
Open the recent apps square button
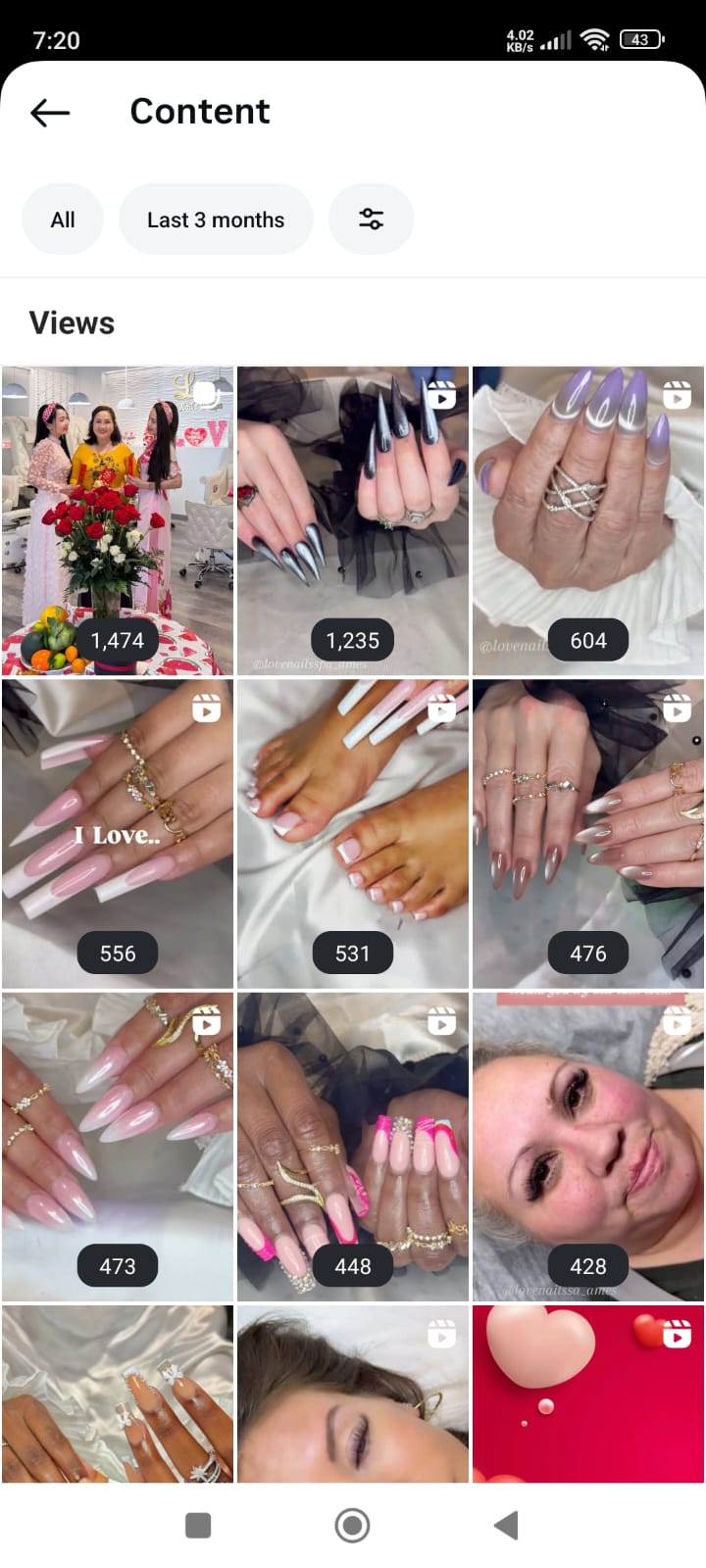click(198, 1525)
